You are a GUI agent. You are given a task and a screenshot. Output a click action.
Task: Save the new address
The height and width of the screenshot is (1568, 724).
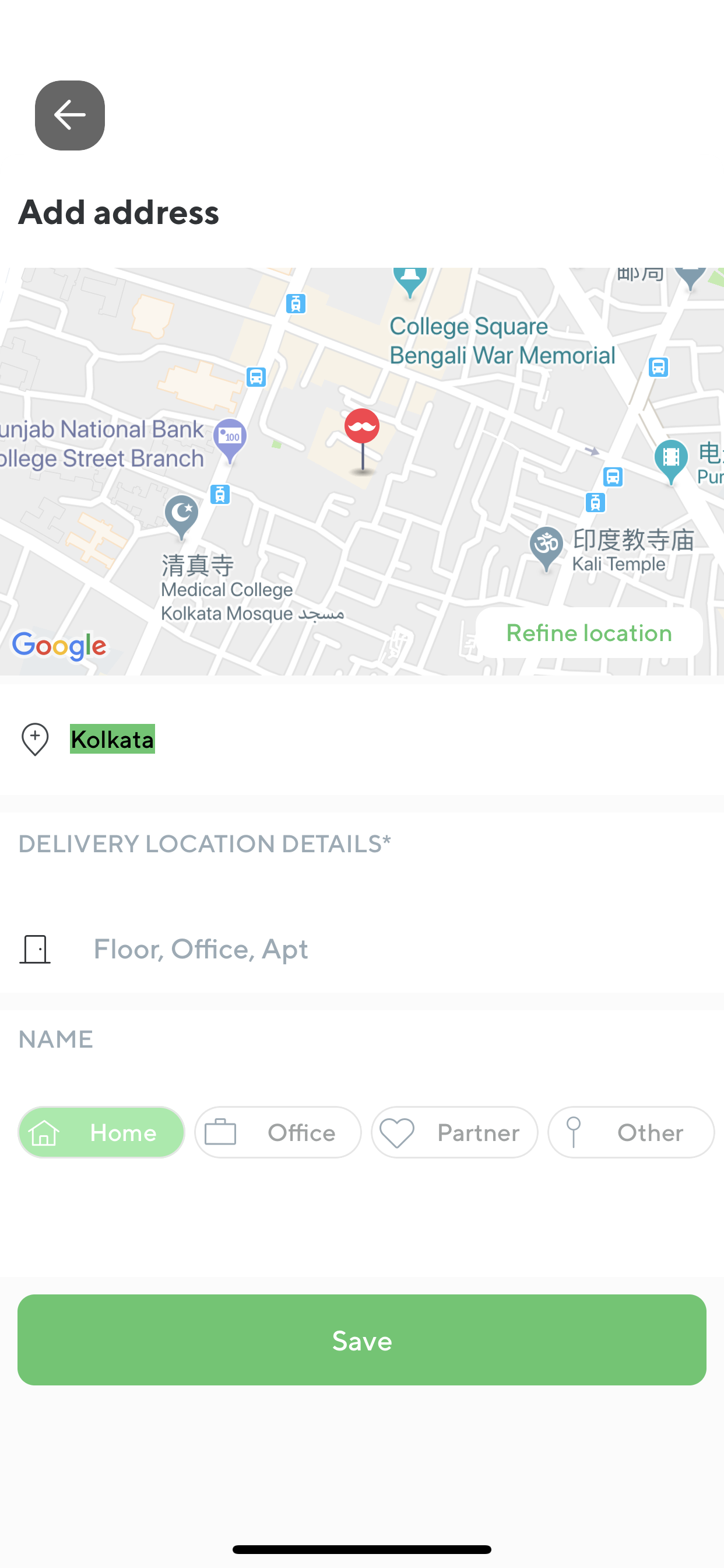[x=362, y=1340]
